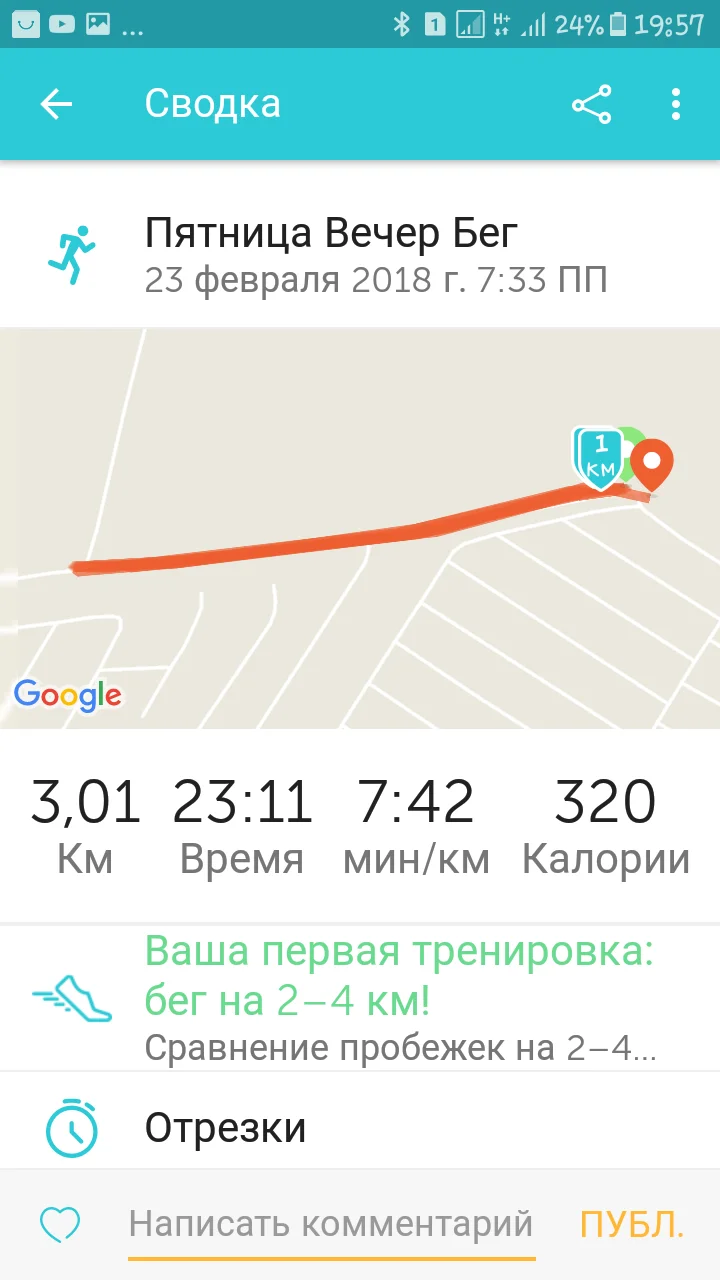Image resolution: width=720 pixels, height=1280 pixels.
Task: Share this run summary
Action: click(x=591, y=104)
